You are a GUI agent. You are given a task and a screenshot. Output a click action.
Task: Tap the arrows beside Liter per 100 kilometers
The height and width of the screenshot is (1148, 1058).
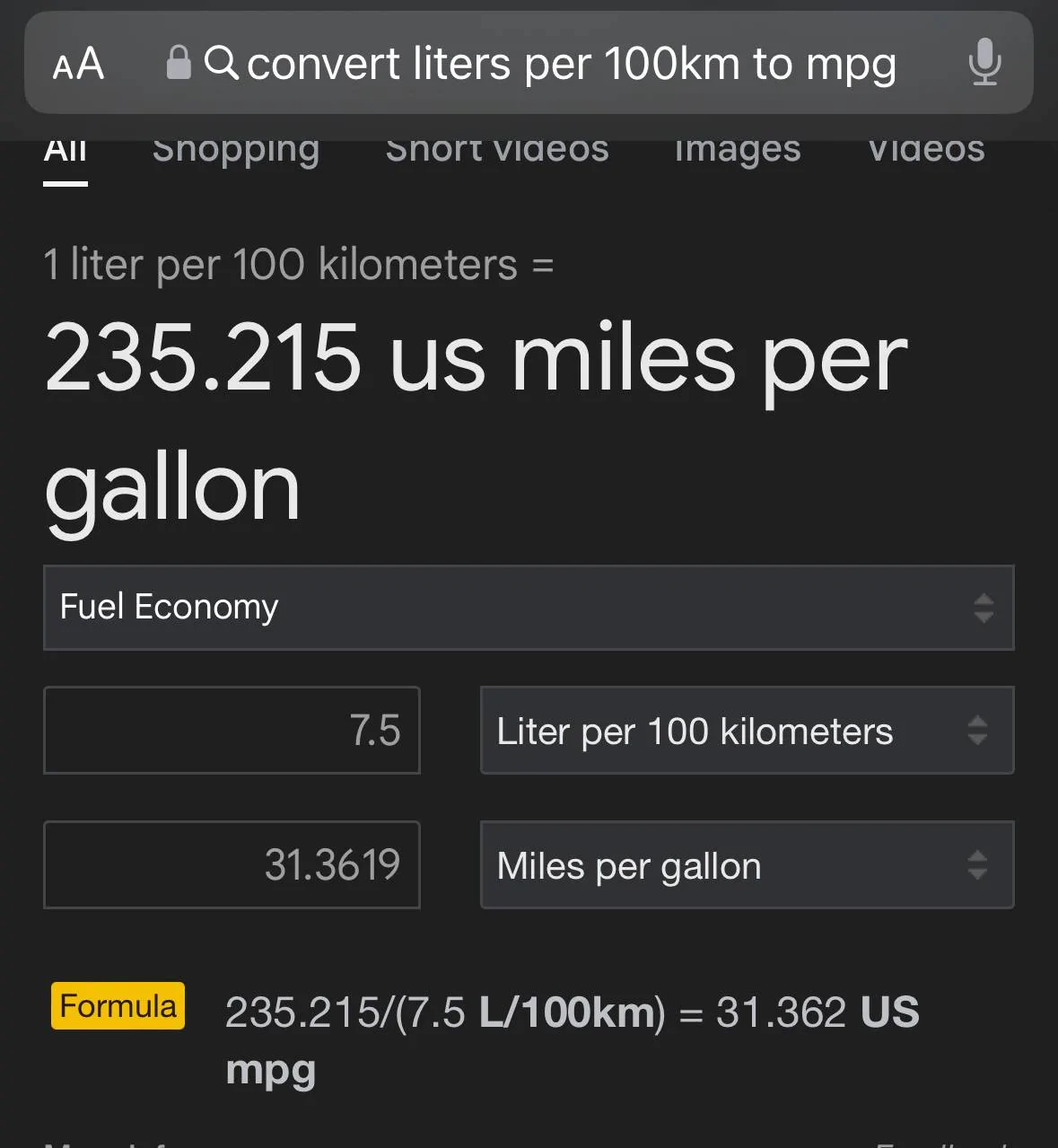(977, 730)
